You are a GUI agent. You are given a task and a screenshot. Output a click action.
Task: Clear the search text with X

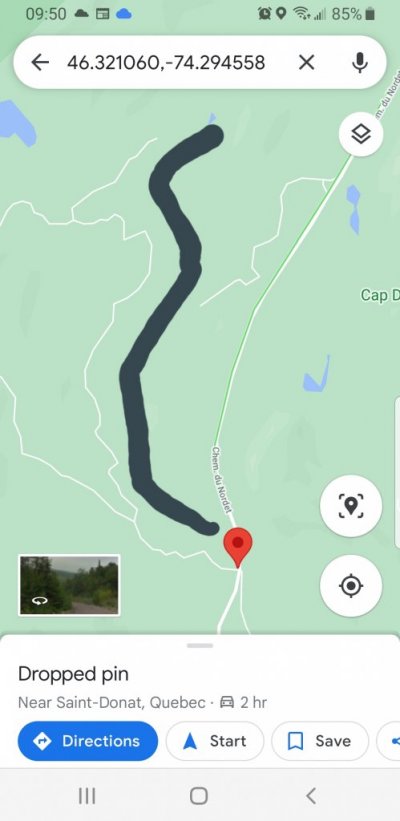pyautogui.click(x=306, y=63)
